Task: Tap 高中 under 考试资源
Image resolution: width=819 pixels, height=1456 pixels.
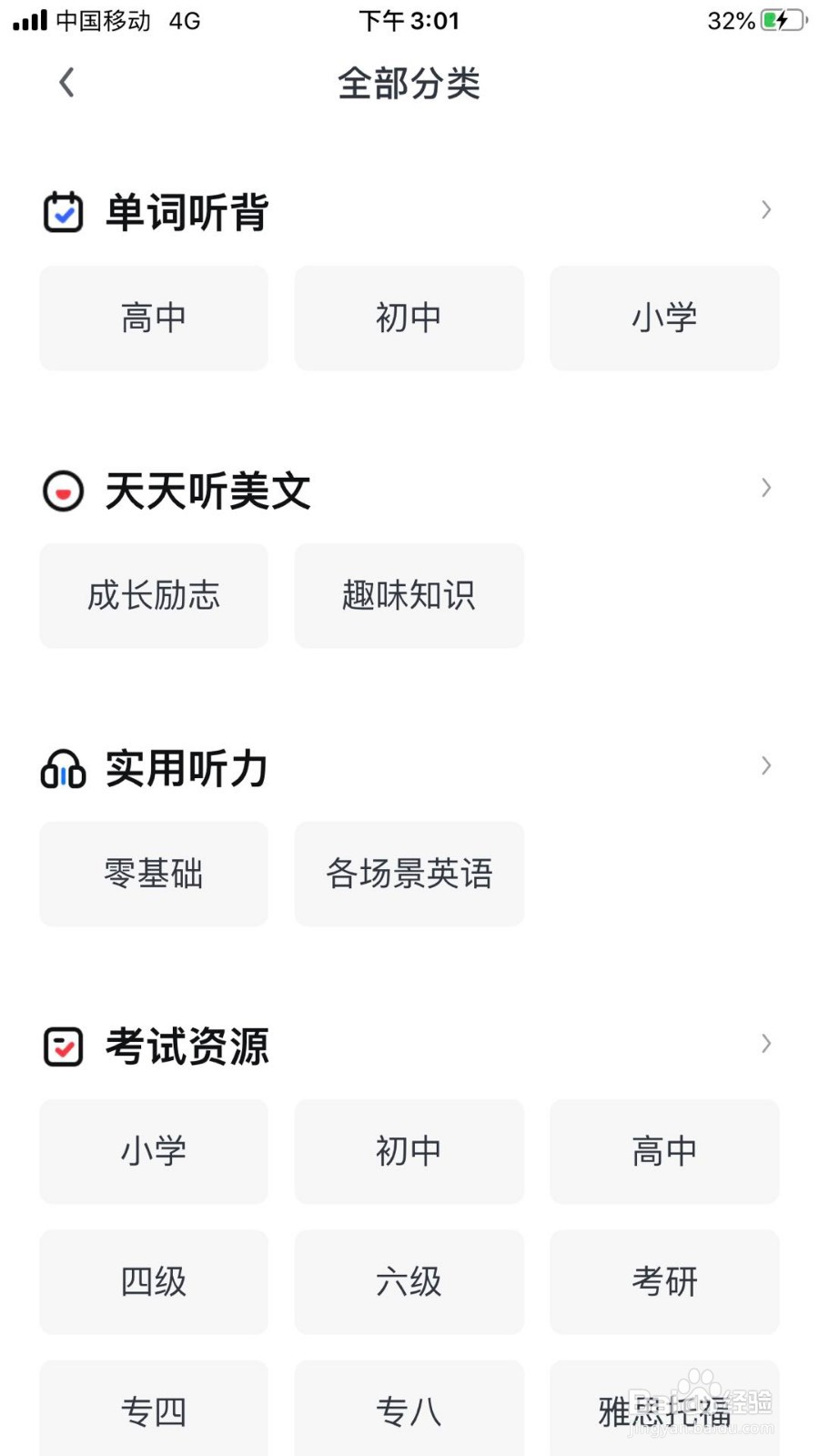Action: pos(664,1151)
